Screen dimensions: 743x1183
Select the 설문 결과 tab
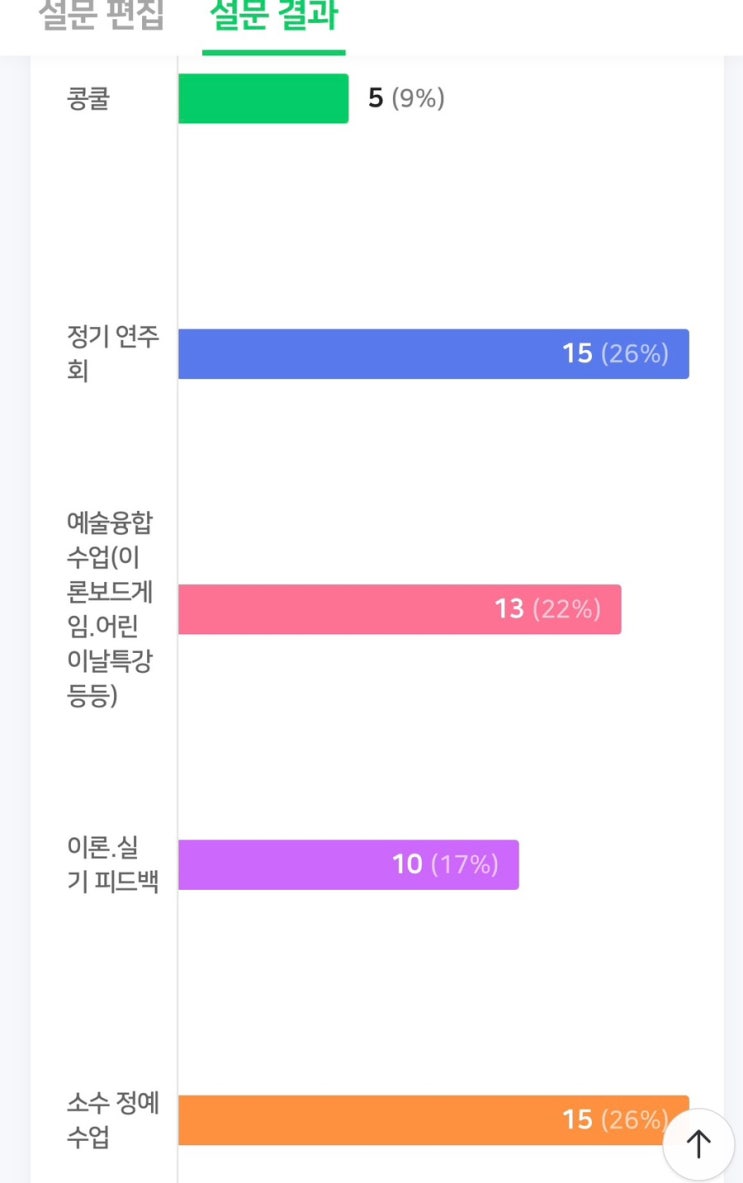(273, 17)
